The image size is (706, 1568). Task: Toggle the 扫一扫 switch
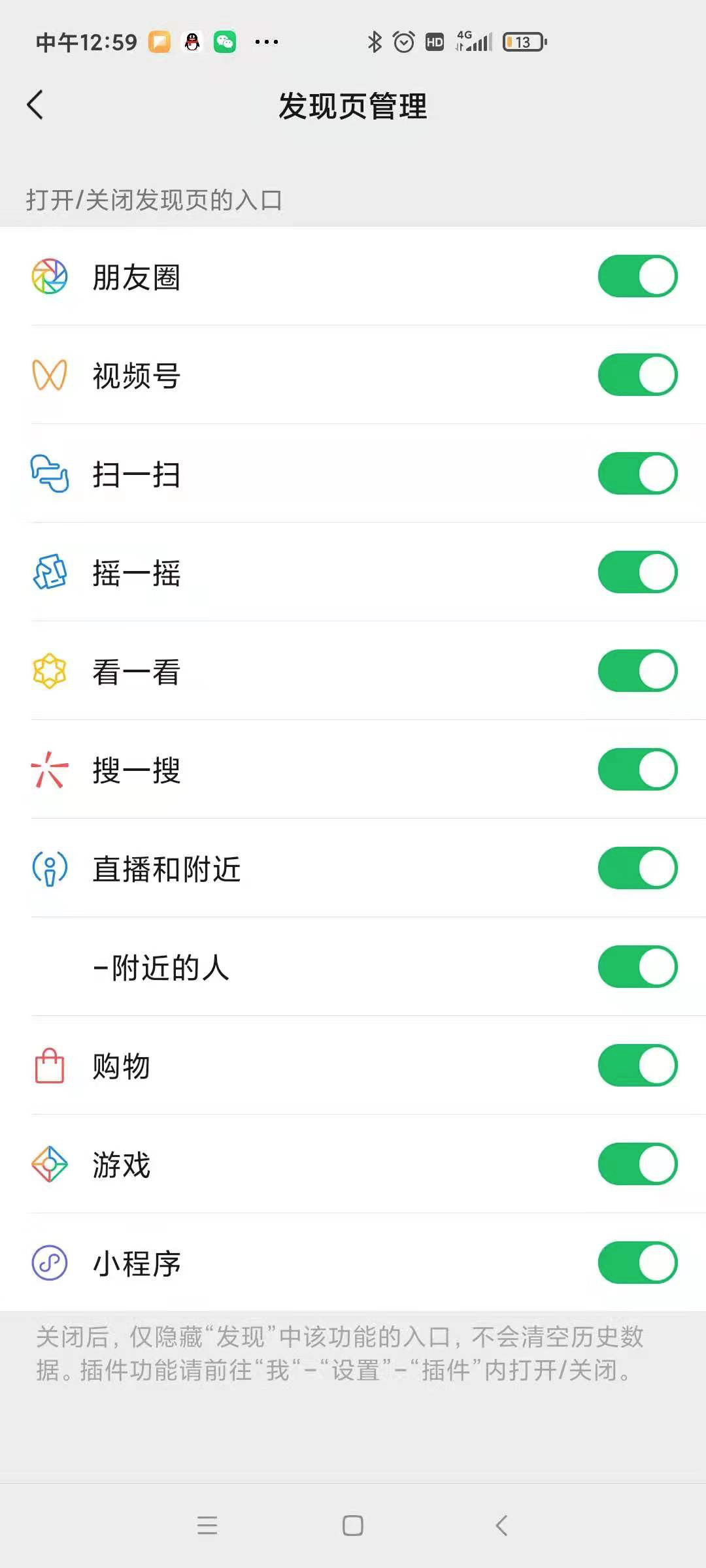point(637,474)
